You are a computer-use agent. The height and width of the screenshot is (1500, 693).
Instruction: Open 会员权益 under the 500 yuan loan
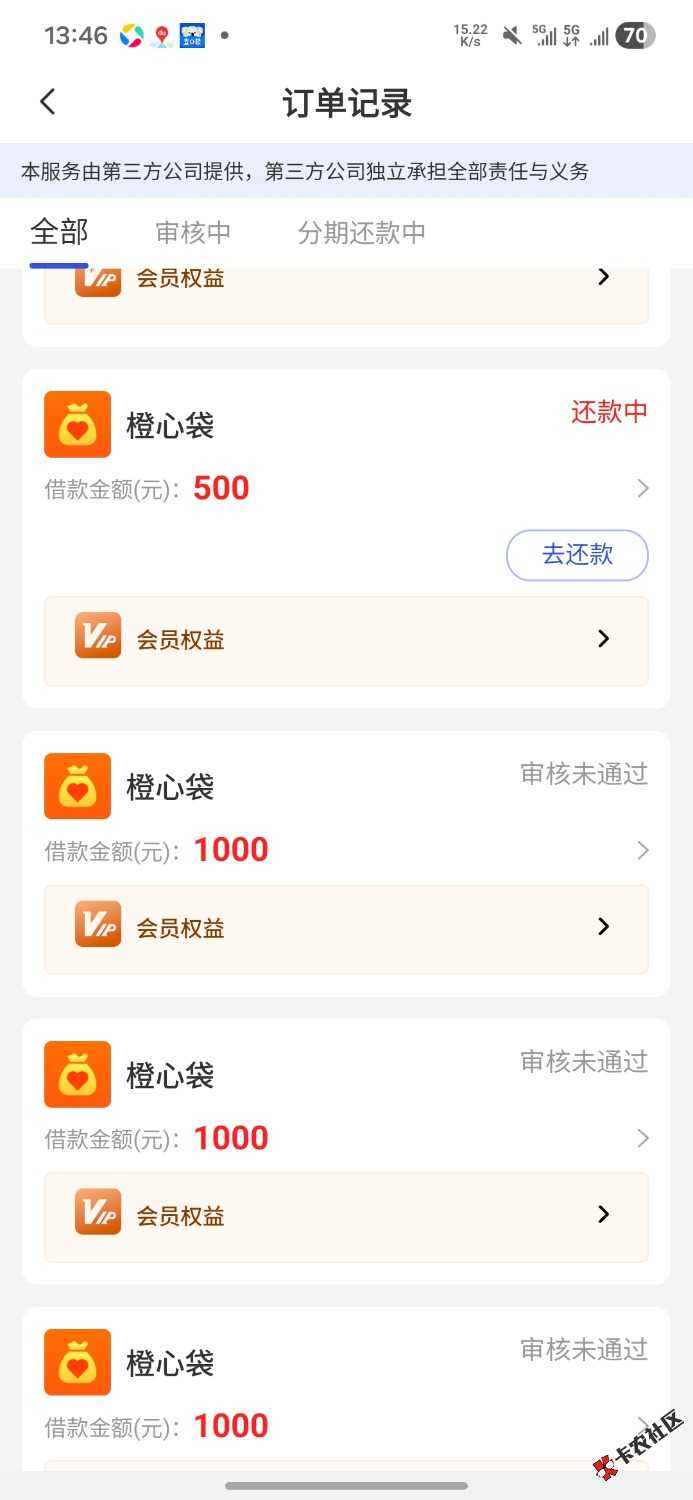pos(346,640)
